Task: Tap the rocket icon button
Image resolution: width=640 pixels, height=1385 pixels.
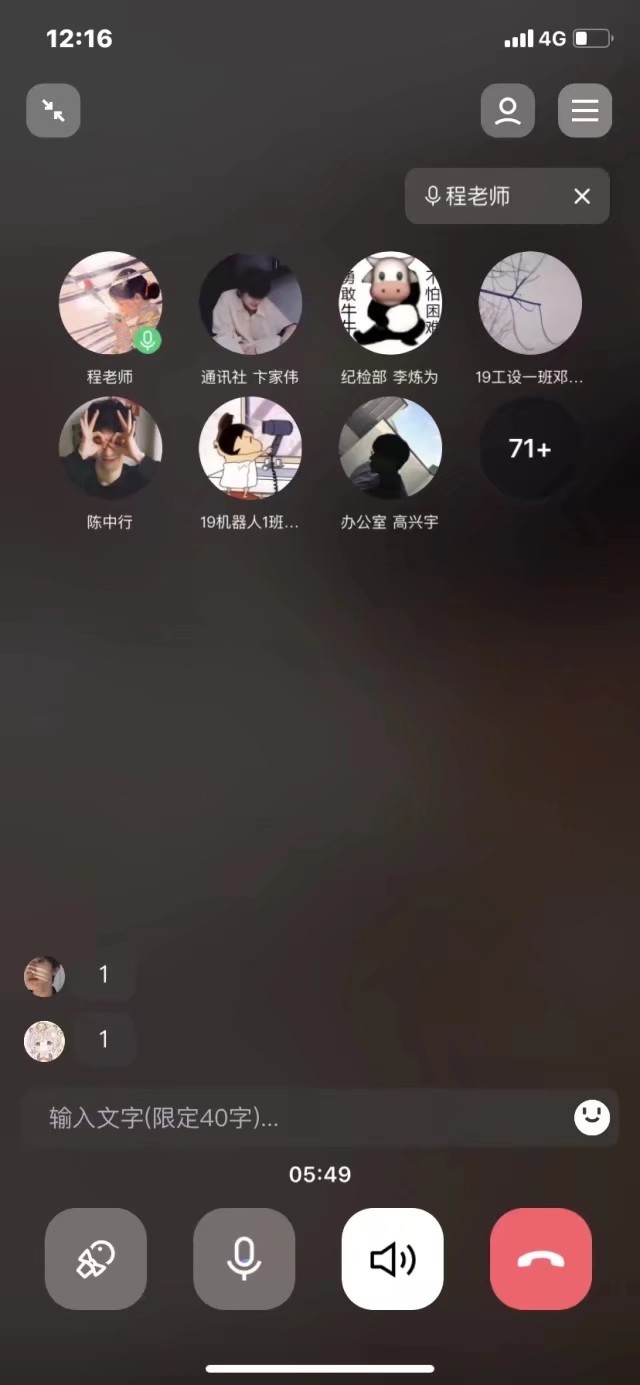Action: pos(96,1259)
